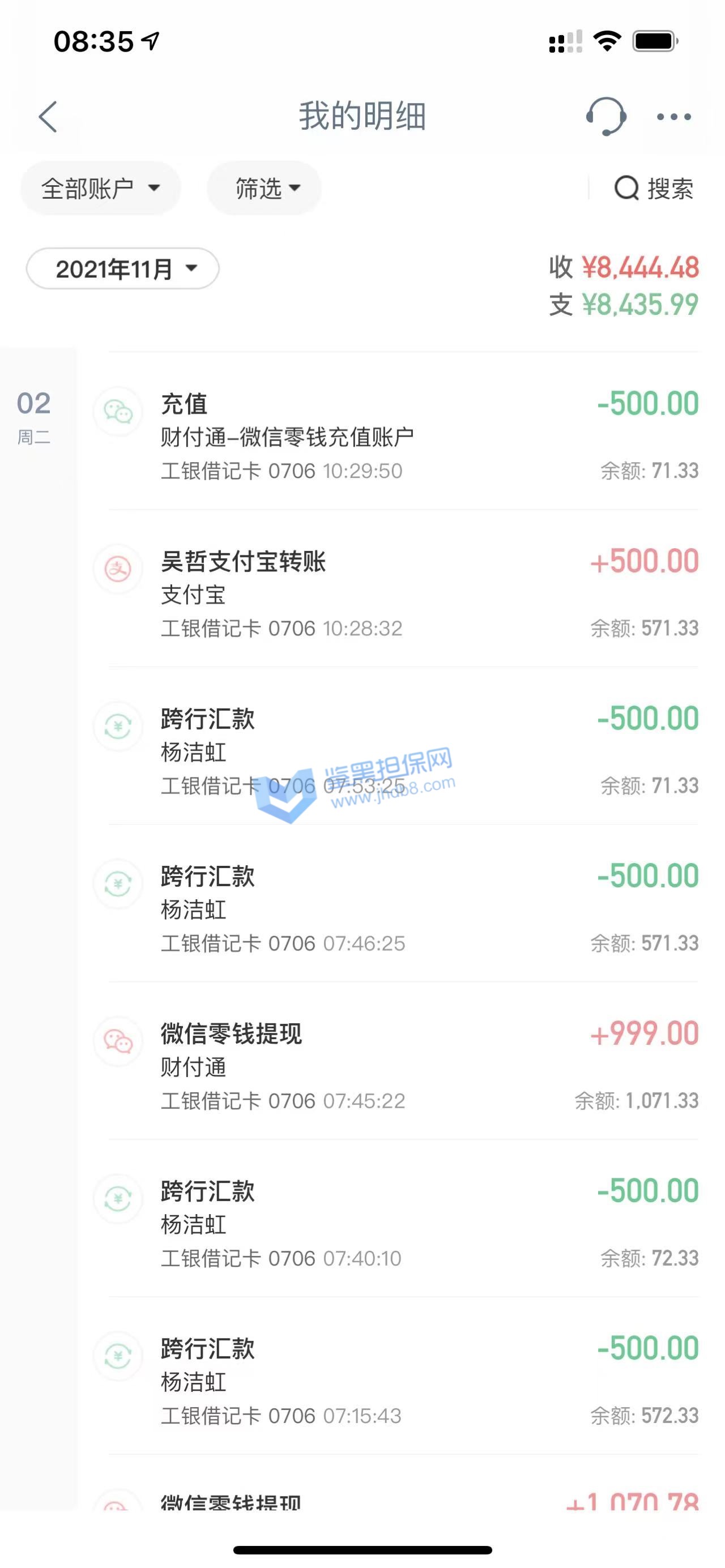Change month via 2021年11月 picker
The height and width of the screenshot is (1568, 725).
[x=122, y=268]
